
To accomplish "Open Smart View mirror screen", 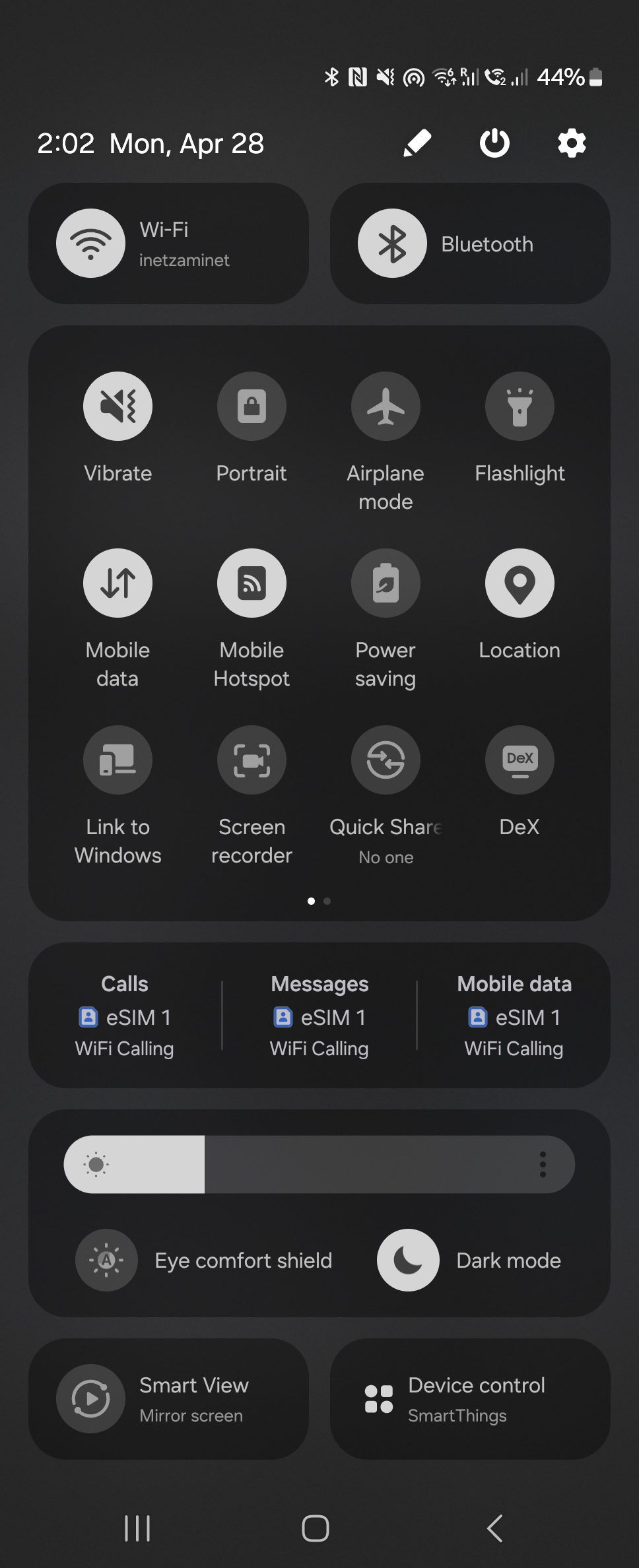I will tap(91, 1398).
